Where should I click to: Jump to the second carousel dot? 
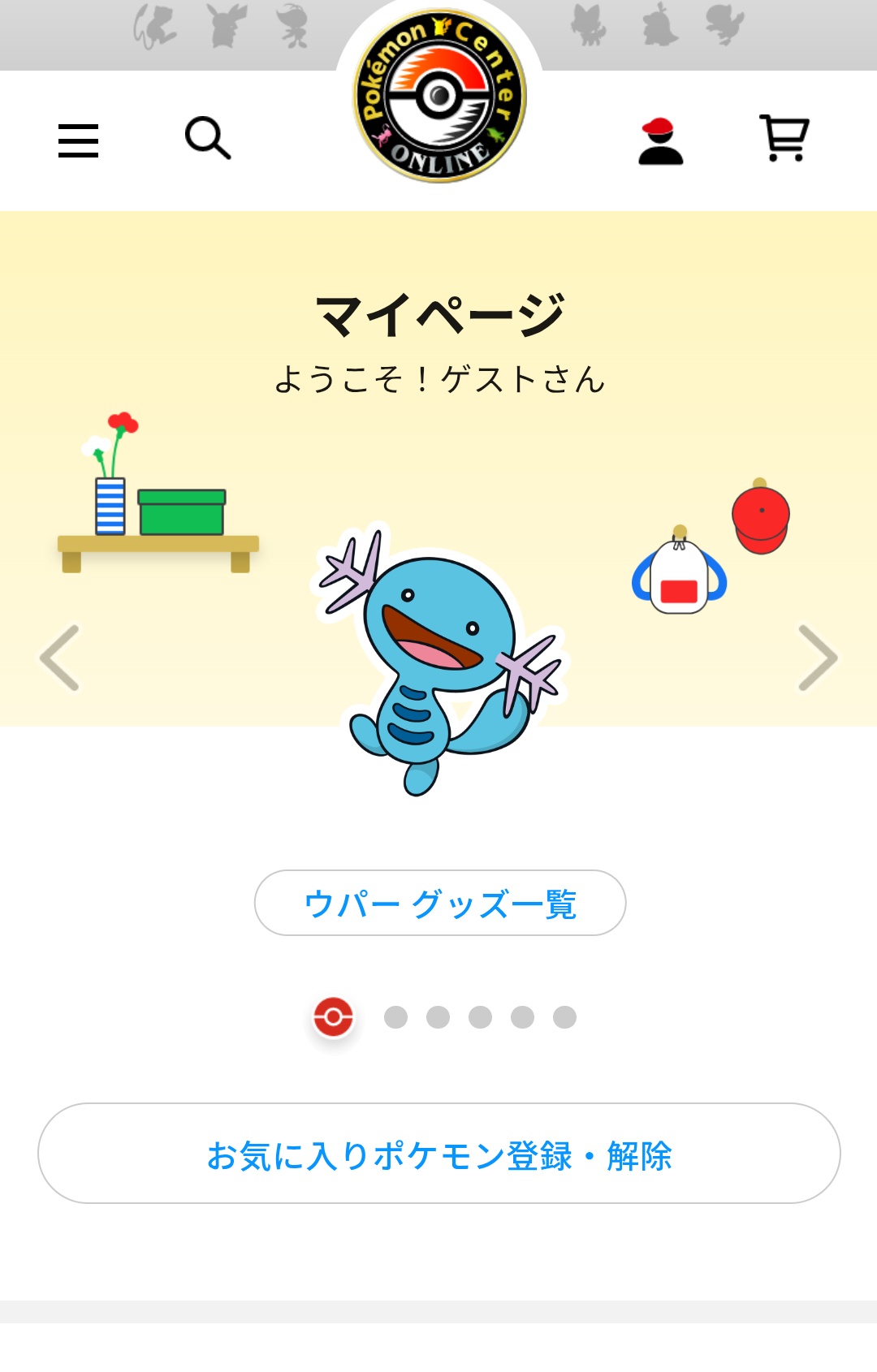pyautogui.click(x=395, y=1017)
